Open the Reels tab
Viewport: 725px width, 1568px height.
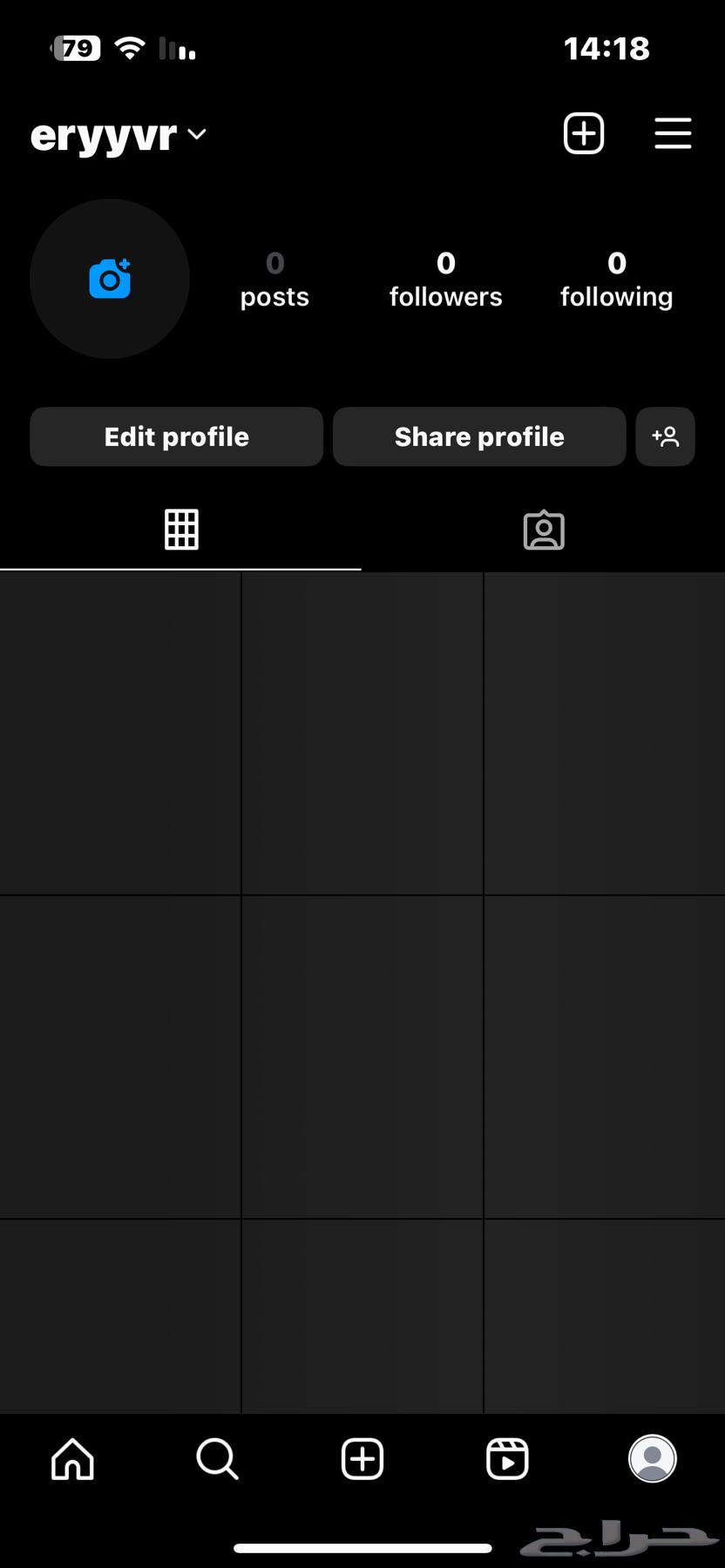point(507,1458)
